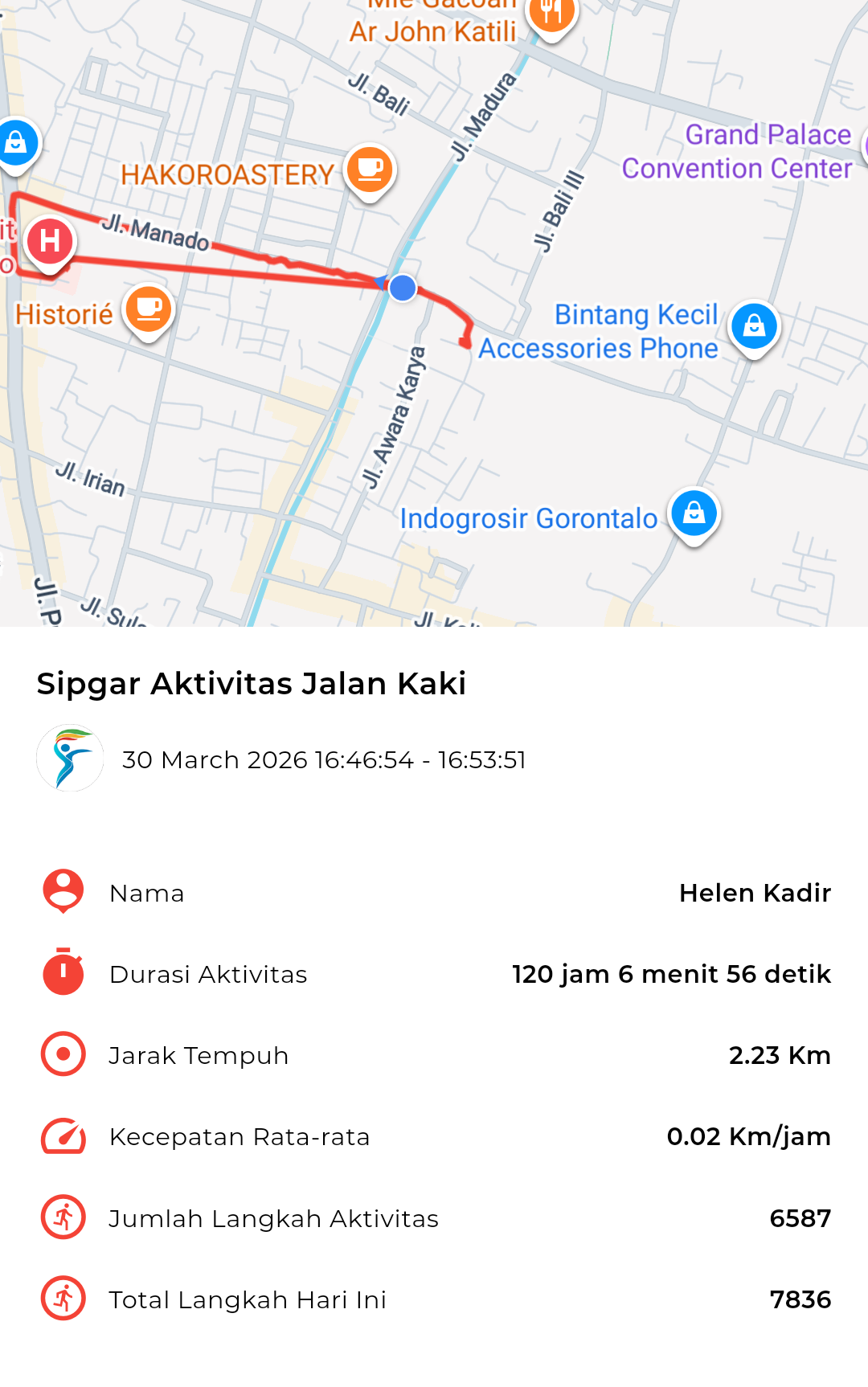Tap the Bintang Kecil Accessories Phone pin
This screenshot has width=868, height=1387.
pyautogui.click(x=753, y=325)
